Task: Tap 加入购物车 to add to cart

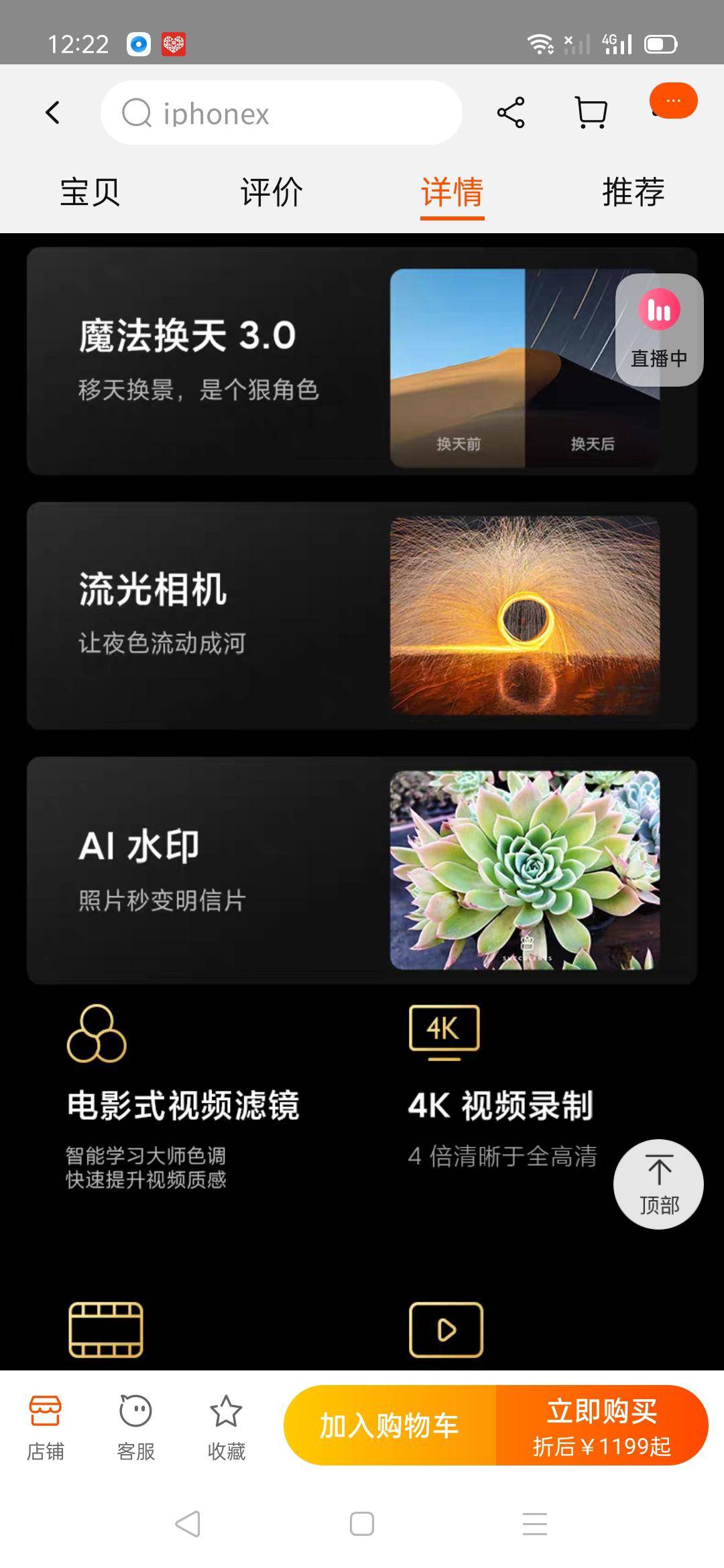Action: pyautogui.click(x=389, y=1425)
